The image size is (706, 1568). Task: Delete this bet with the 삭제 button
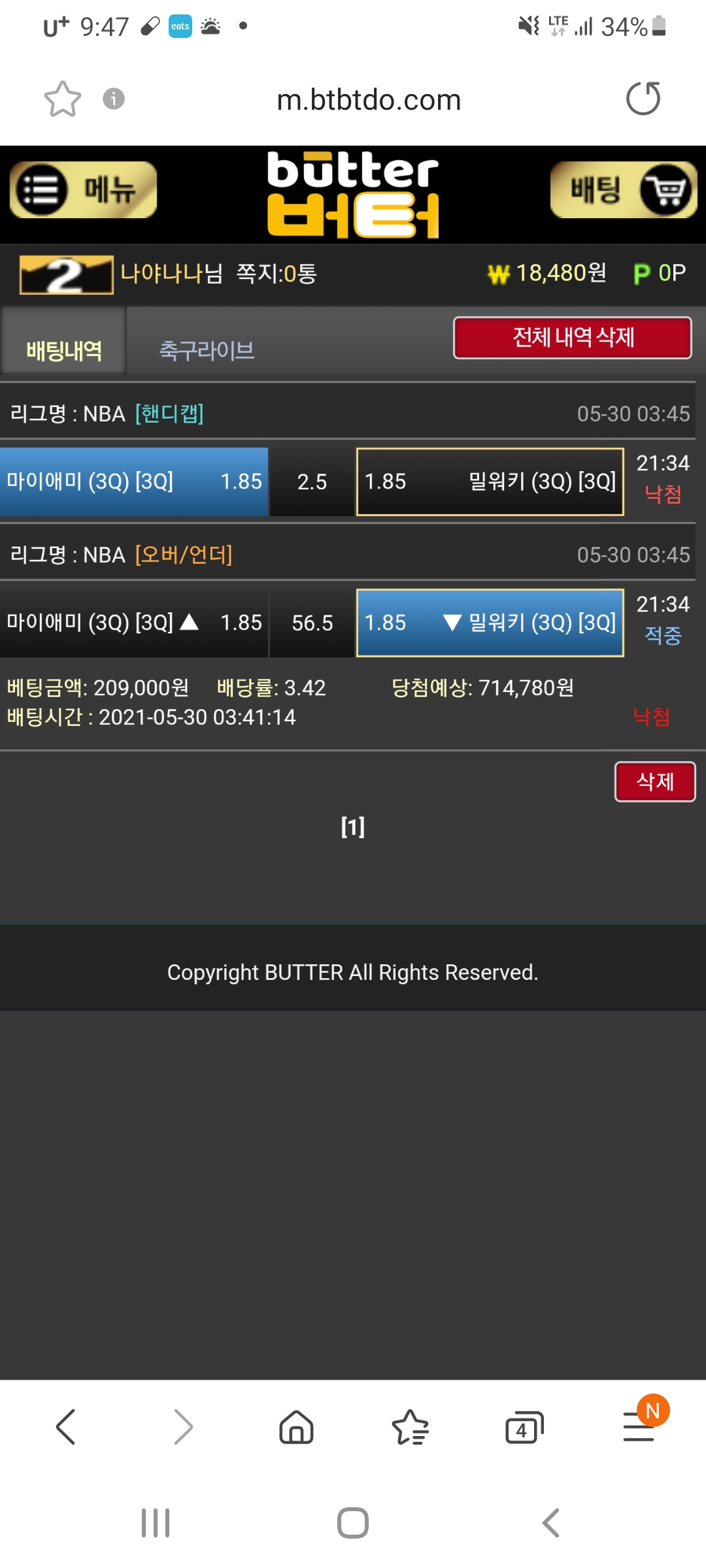click(x=654, y=781)
